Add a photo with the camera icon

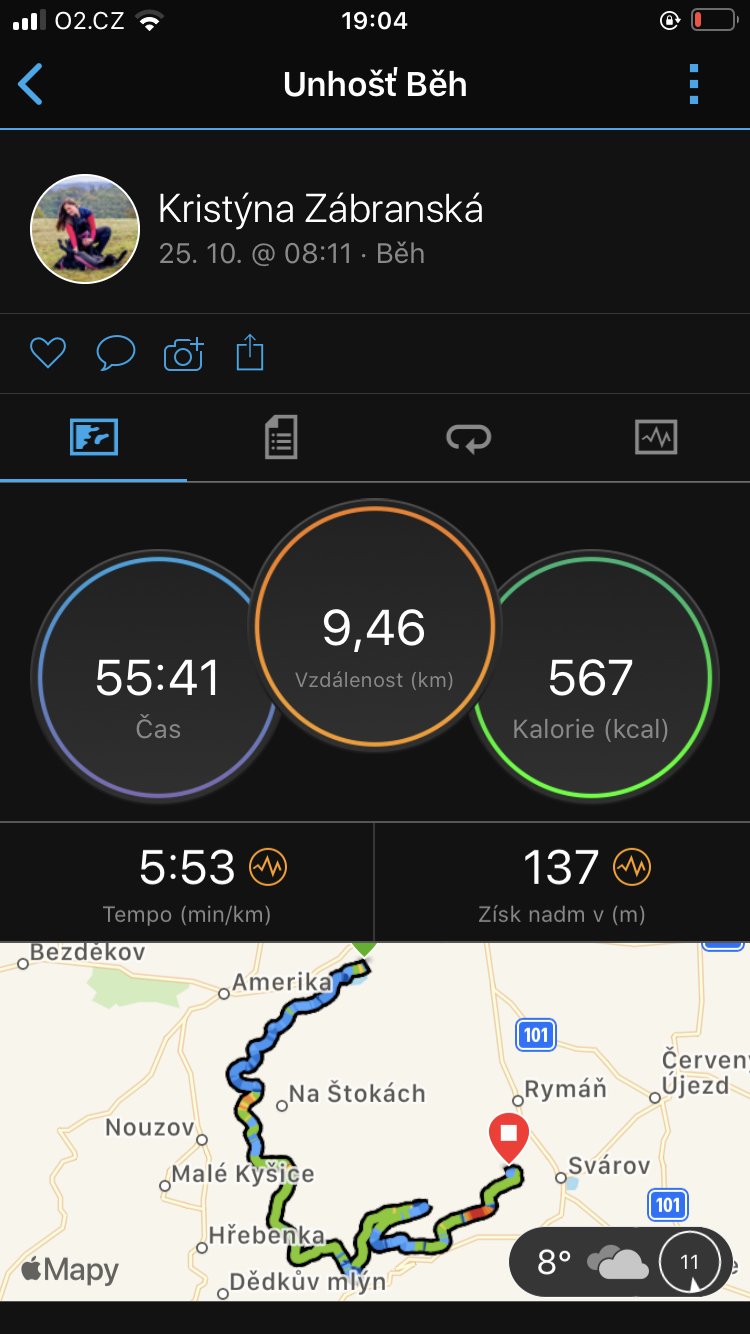point(183,353)
